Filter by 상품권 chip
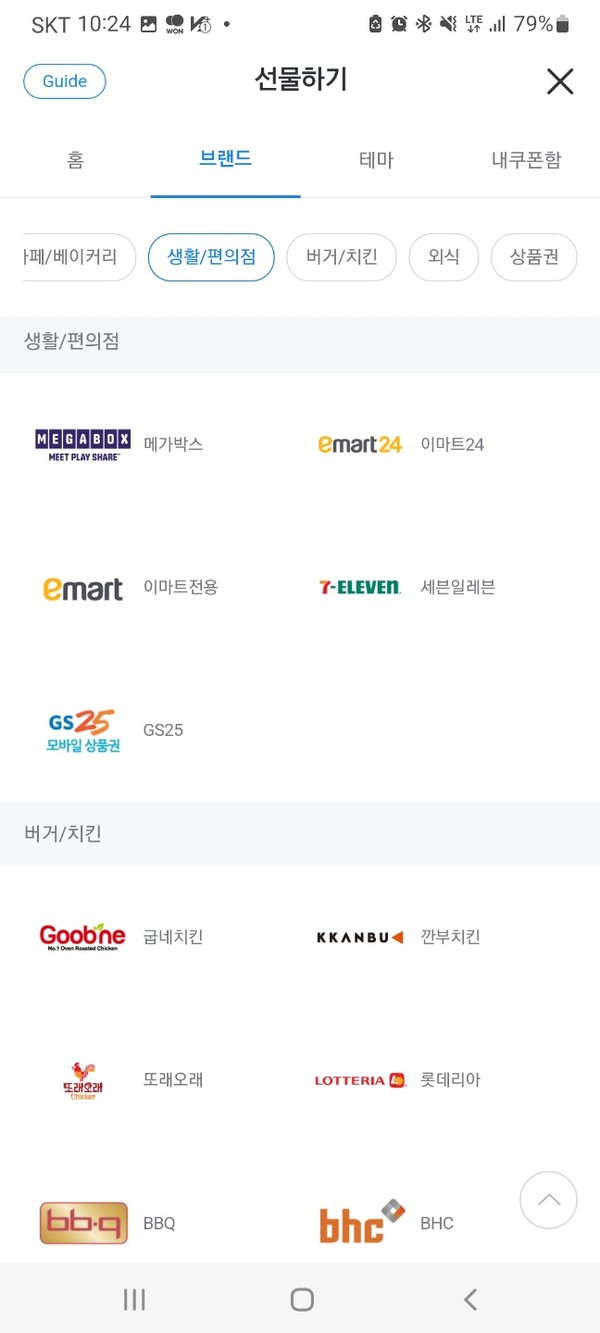Screen dimensions: 600x1333 (533, 257)
